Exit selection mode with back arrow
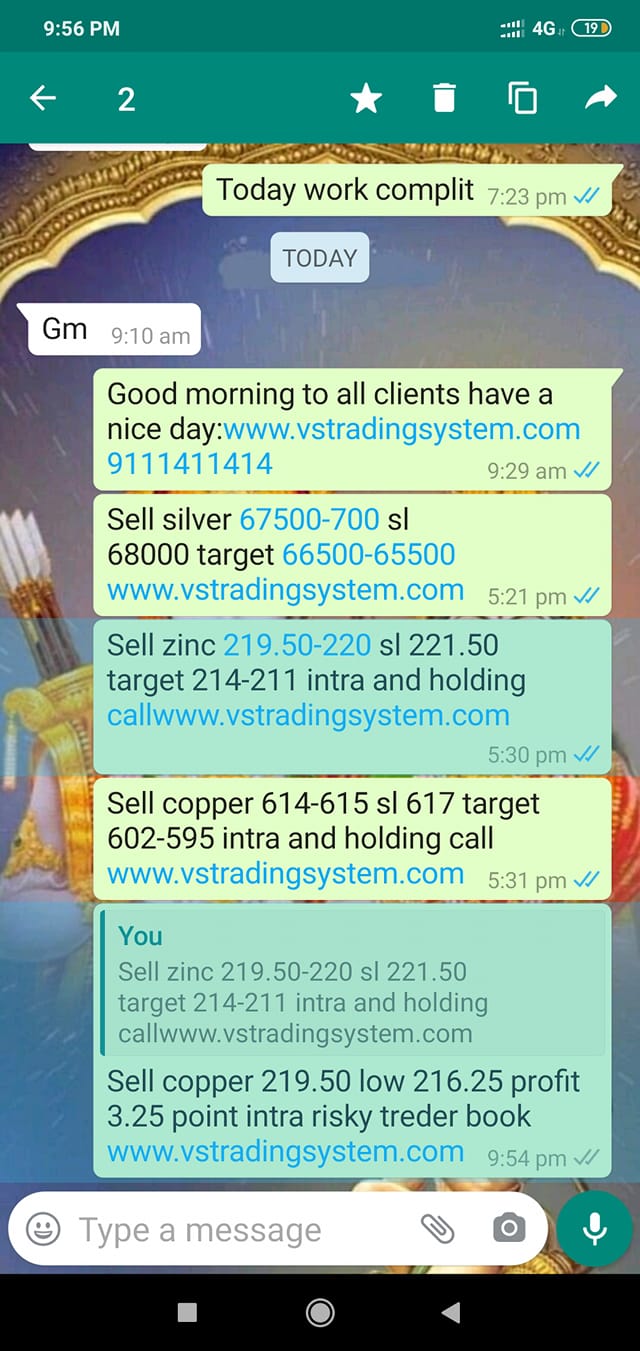This screenshot has width=640, height=1351. [43, 98]
